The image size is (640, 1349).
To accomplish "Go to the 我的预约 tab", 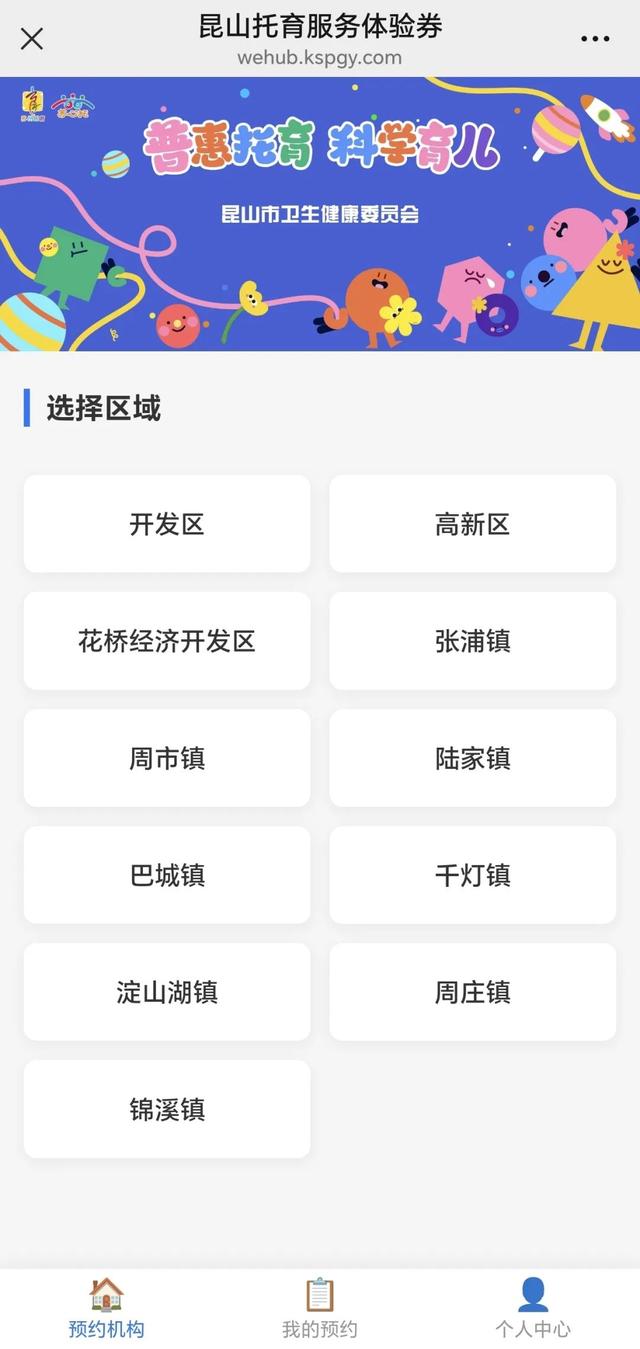I will [319, 1308].
